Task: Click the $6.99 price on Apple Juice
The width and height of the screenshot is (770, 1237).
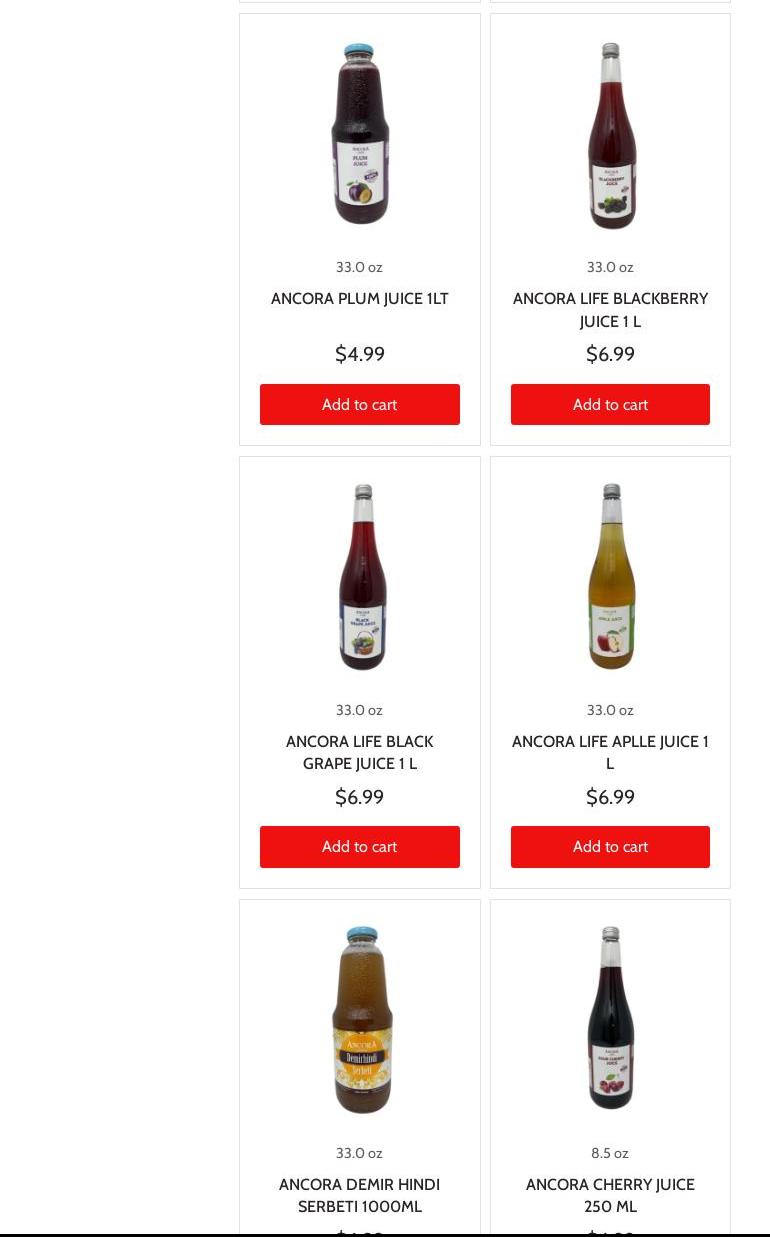Action: pyautogui.click(x=610, y=797)
